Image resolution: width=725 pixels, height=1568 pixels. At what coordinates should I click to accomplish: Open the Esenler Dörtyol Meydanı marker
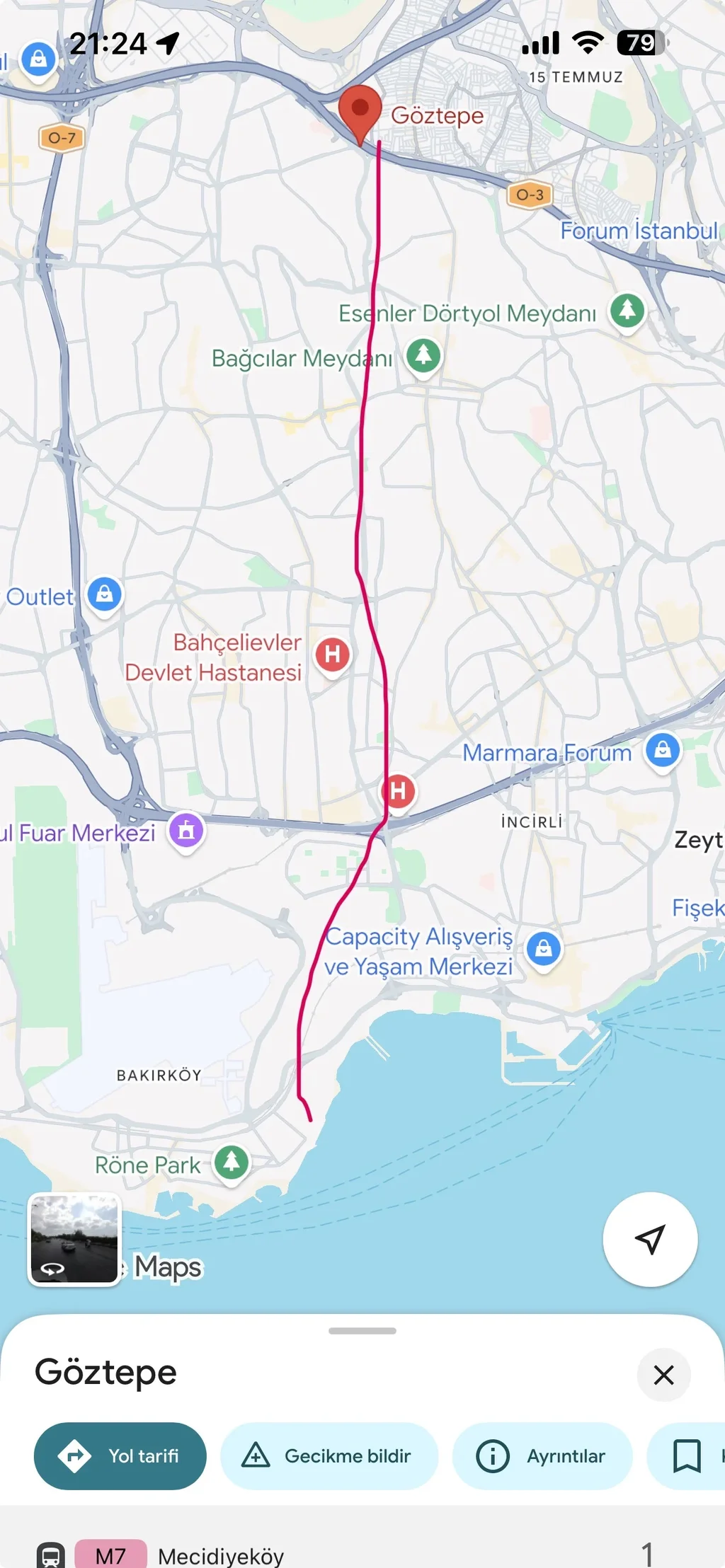(627, 310)
